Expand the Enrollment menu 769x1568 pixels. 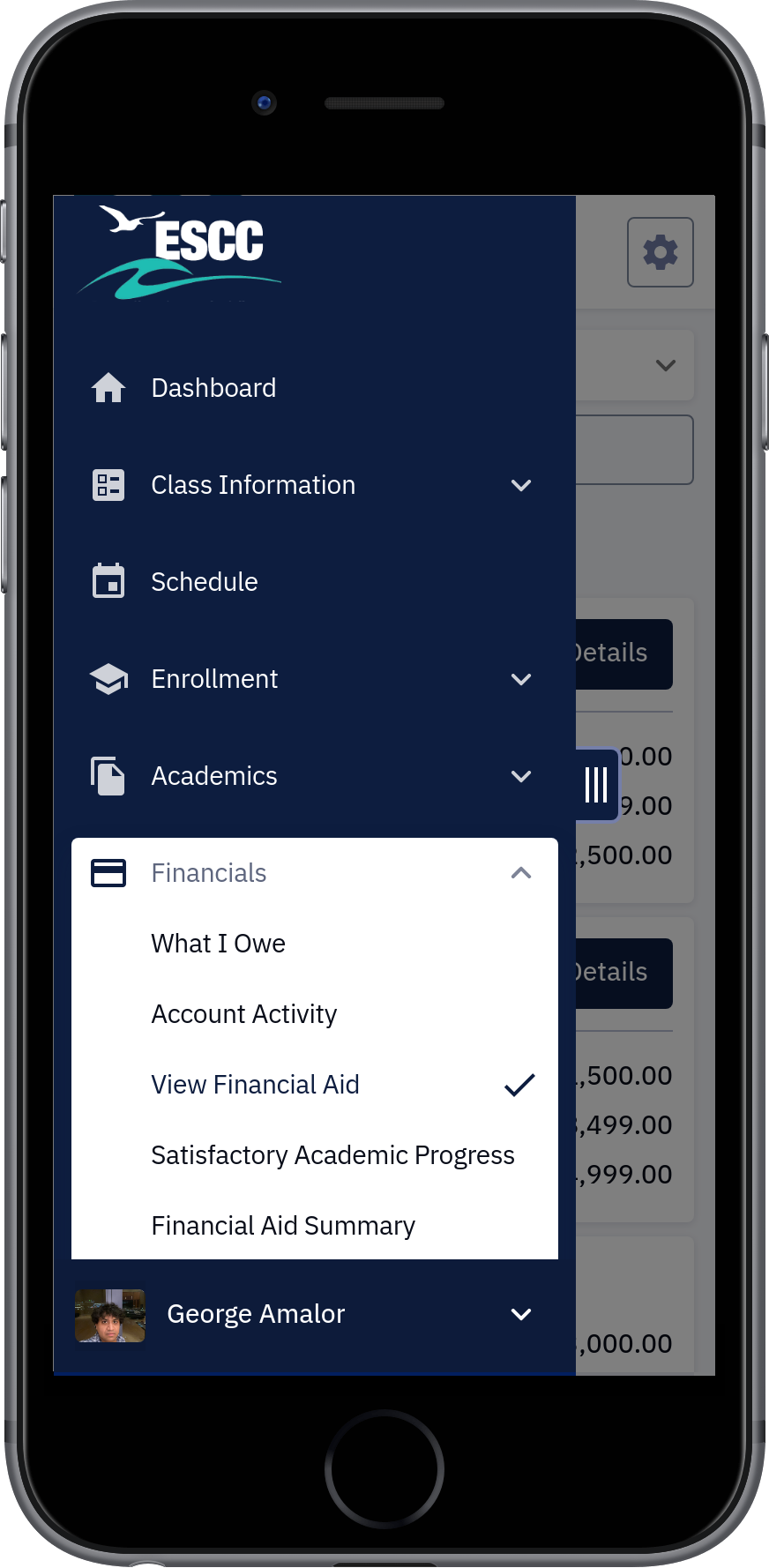coord(314,679)
